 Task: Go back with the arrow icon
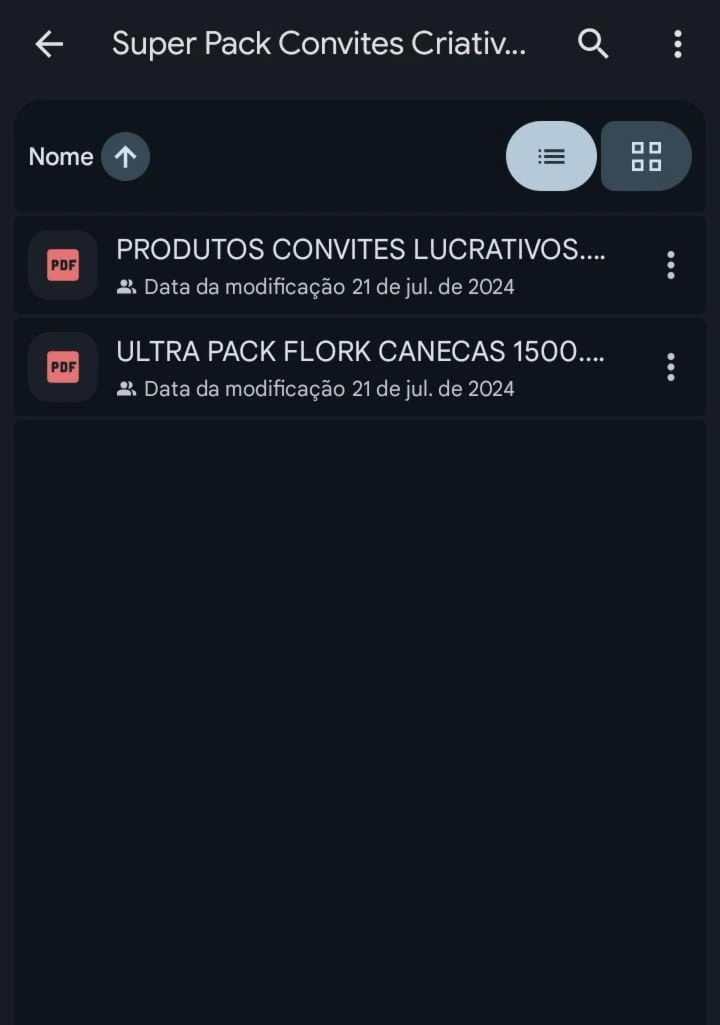click(x=49, y=44)
